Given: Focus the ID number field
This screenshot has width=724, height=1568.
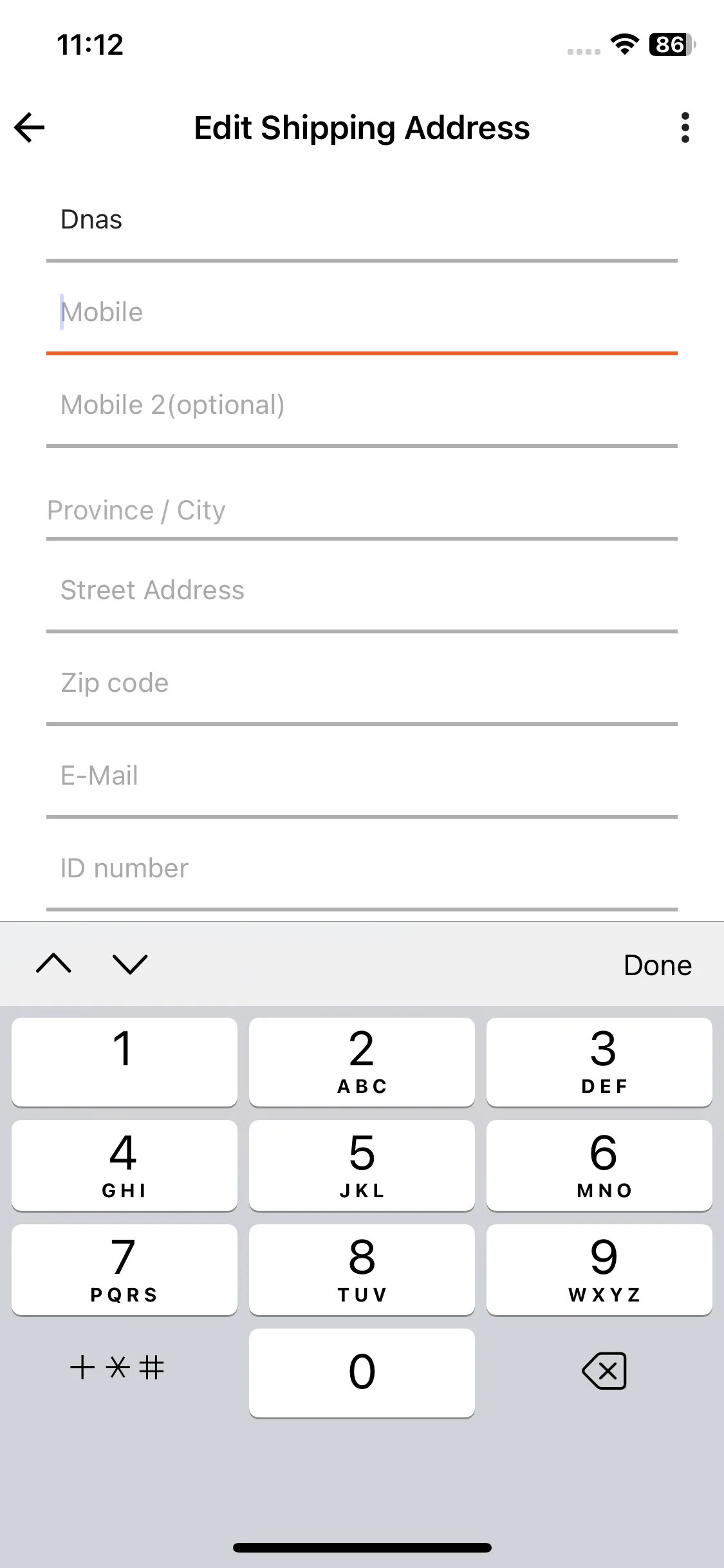Looking at the screenshot, I should click(360, 868).
